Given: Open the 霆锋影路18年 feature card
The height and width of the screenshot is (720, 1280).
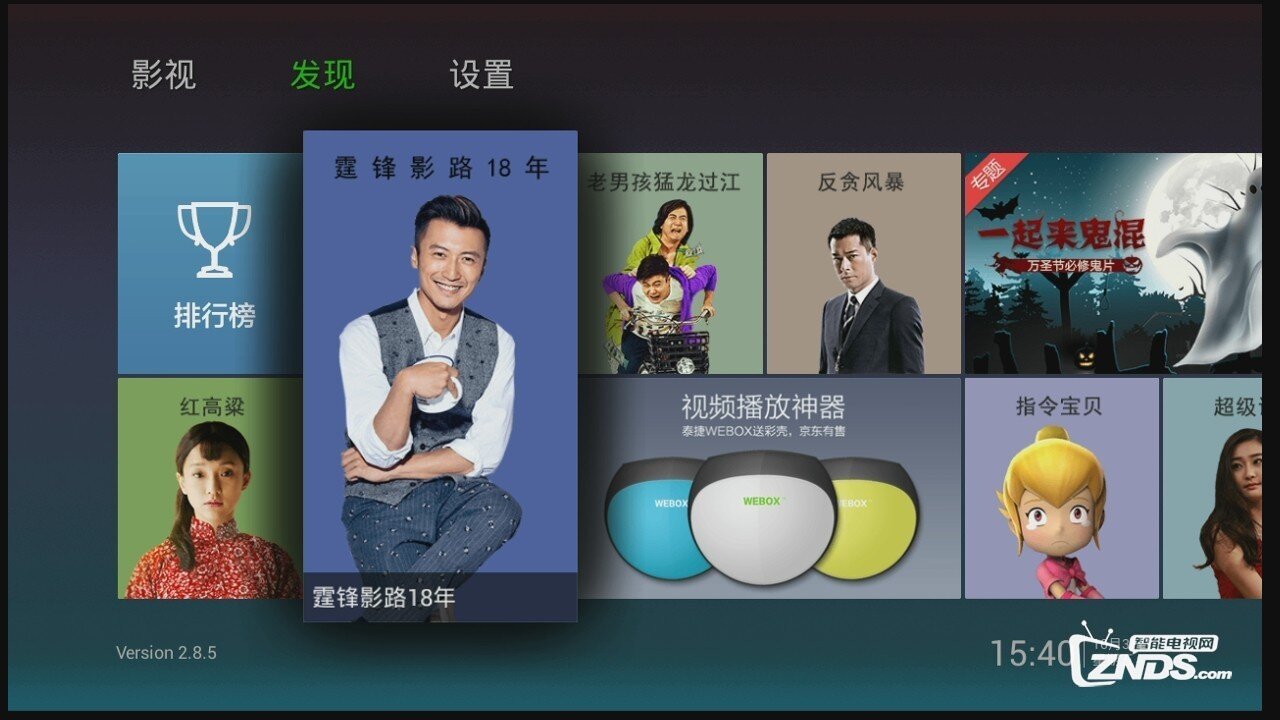Looking at the screenshot, I should (440, 375).
